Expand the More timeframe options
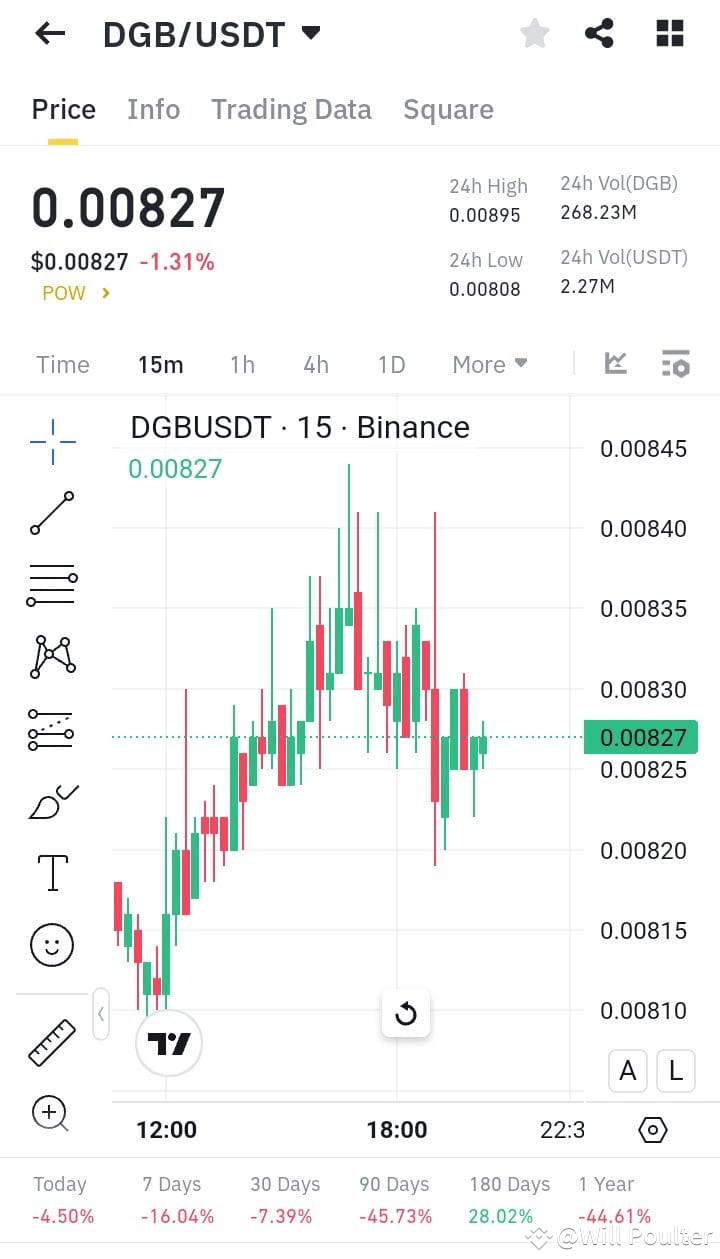 click(489, 364)
